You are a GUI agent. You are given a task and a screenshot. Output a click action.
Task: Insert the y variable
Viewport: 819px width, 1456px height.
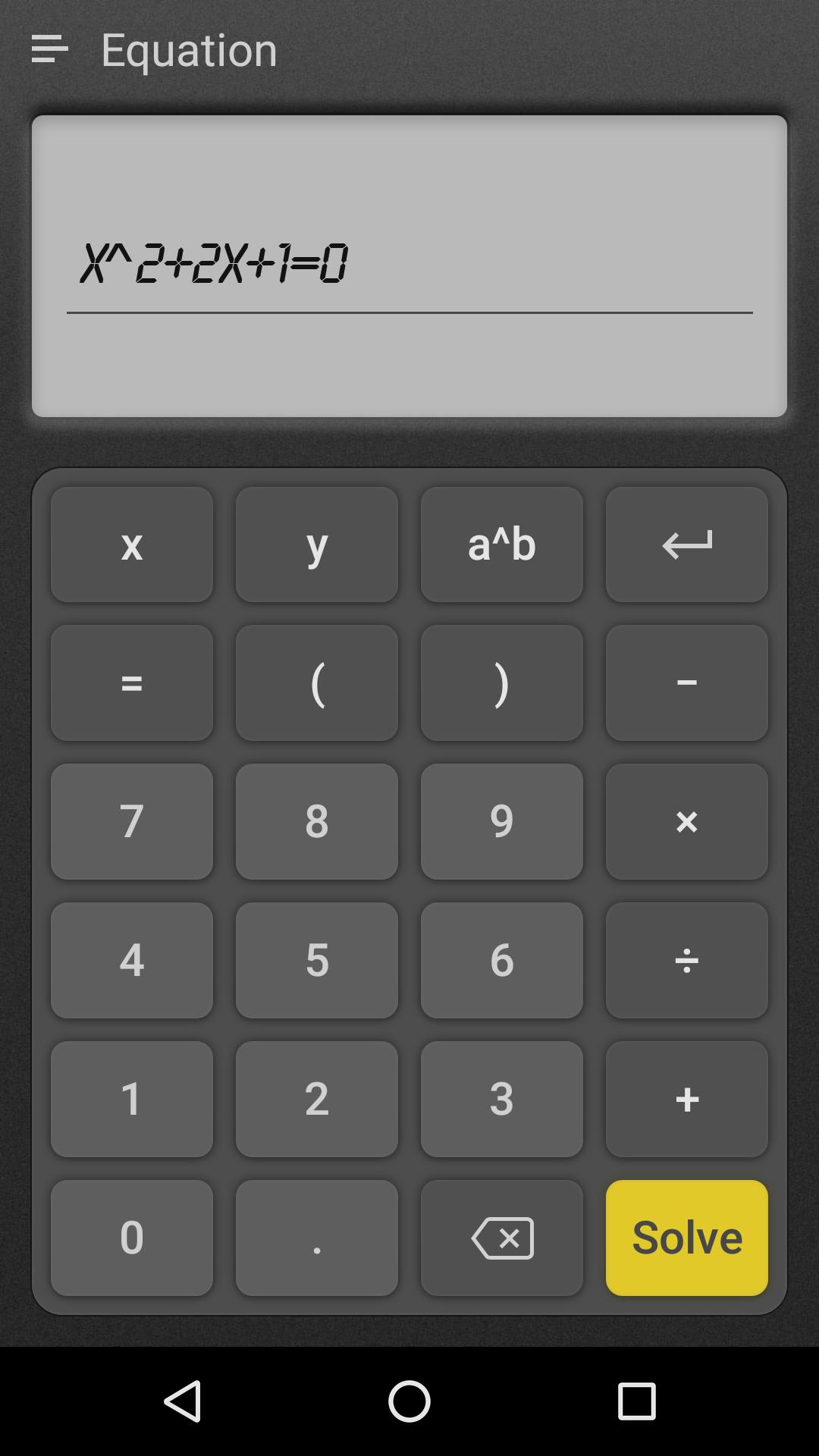point(317,544)
